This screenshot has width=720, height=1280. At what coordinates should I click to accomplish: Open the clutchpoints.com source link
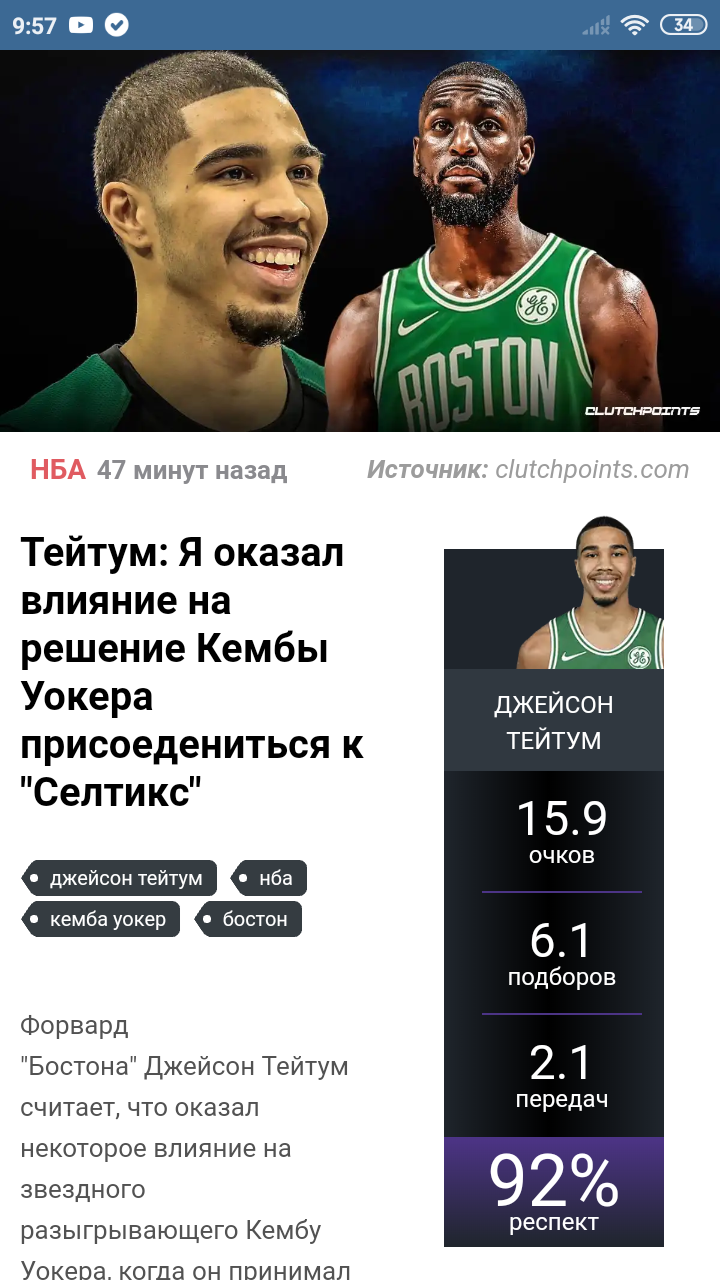(x=592, y=470)
